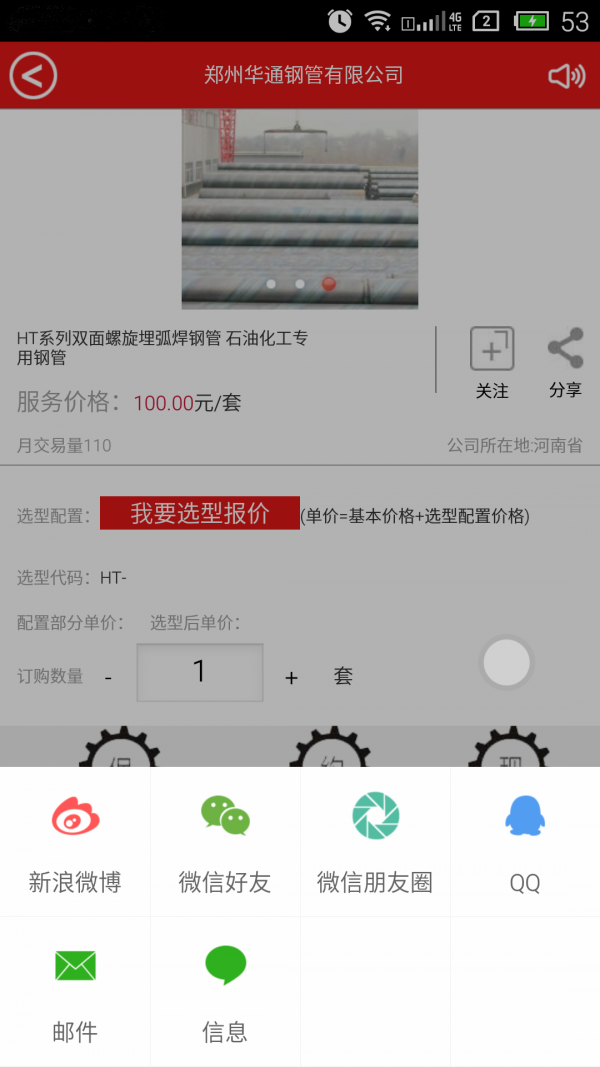Share to 微信朋友圈

[375, 841]
